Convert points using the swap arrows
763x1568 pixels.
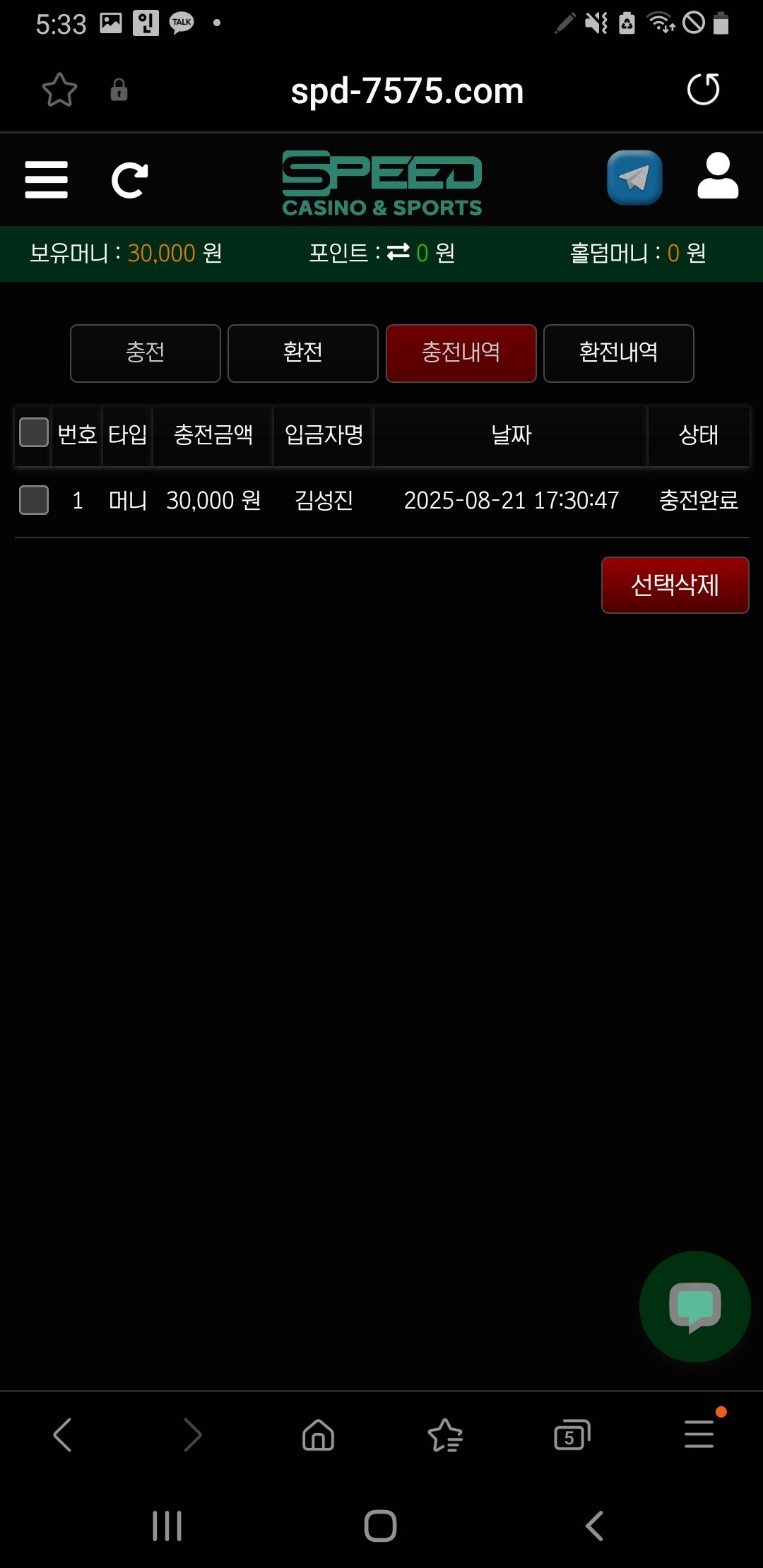398,252
